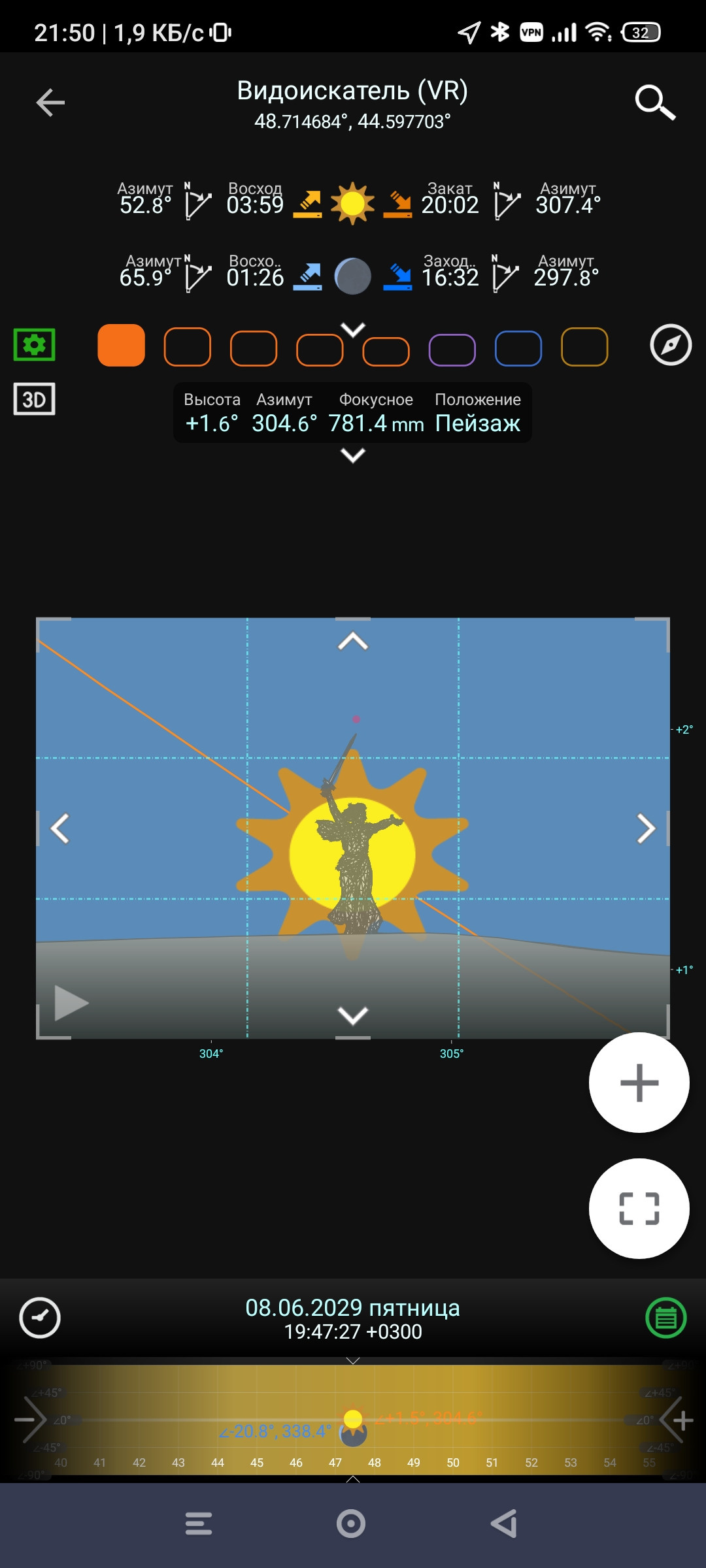Open the green calendar icon
This screenshot has height=1568, width=706.
coord(665,1318)
